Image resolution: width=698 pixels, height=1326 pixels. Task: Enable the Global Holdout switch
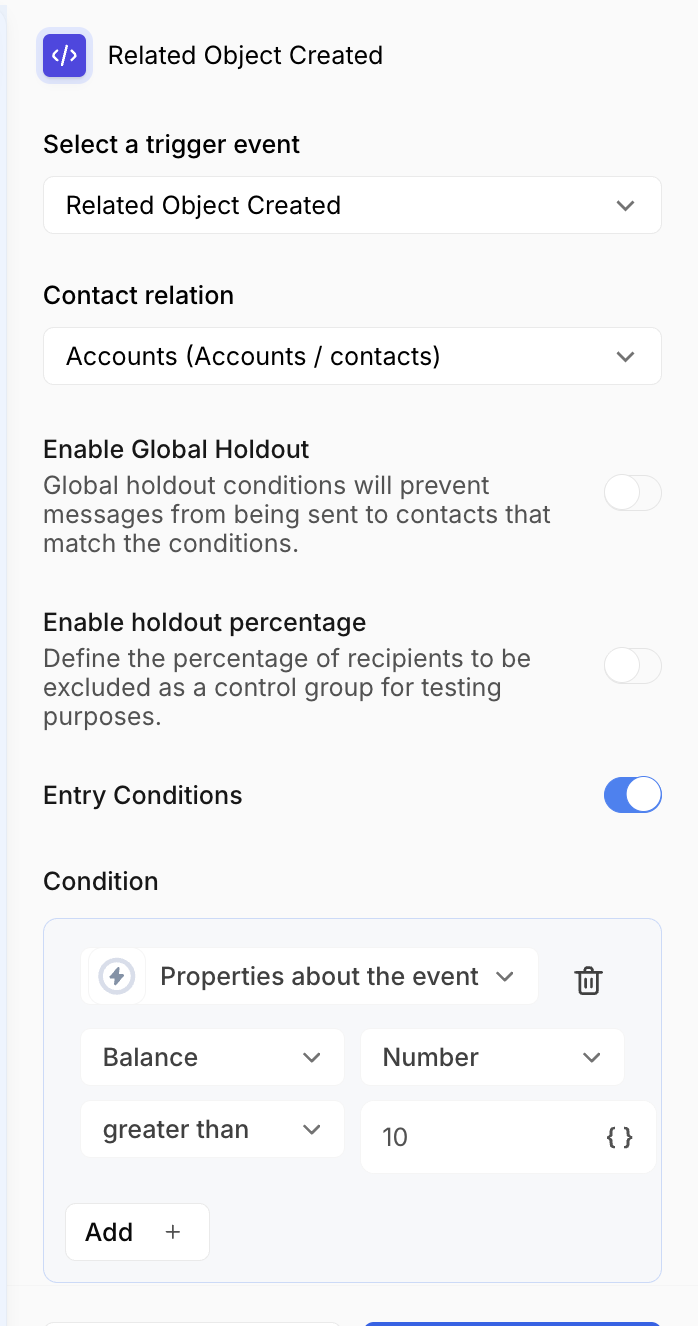coord(632,493)
